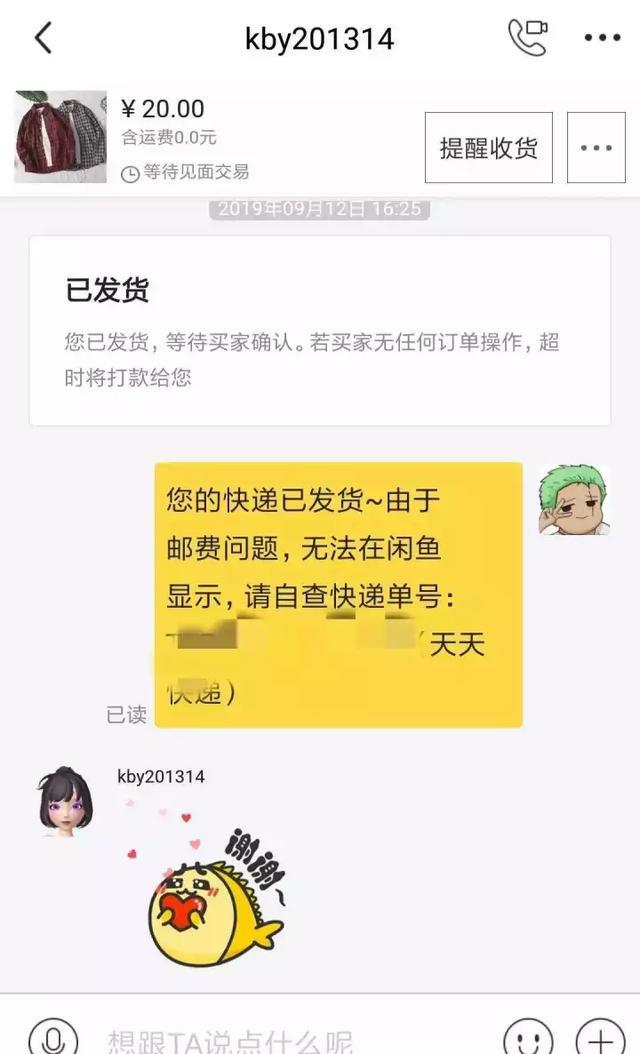Viewport: 640px width, 1054px height.
Task: Start a voice or video call
Action: click(527, 38)
